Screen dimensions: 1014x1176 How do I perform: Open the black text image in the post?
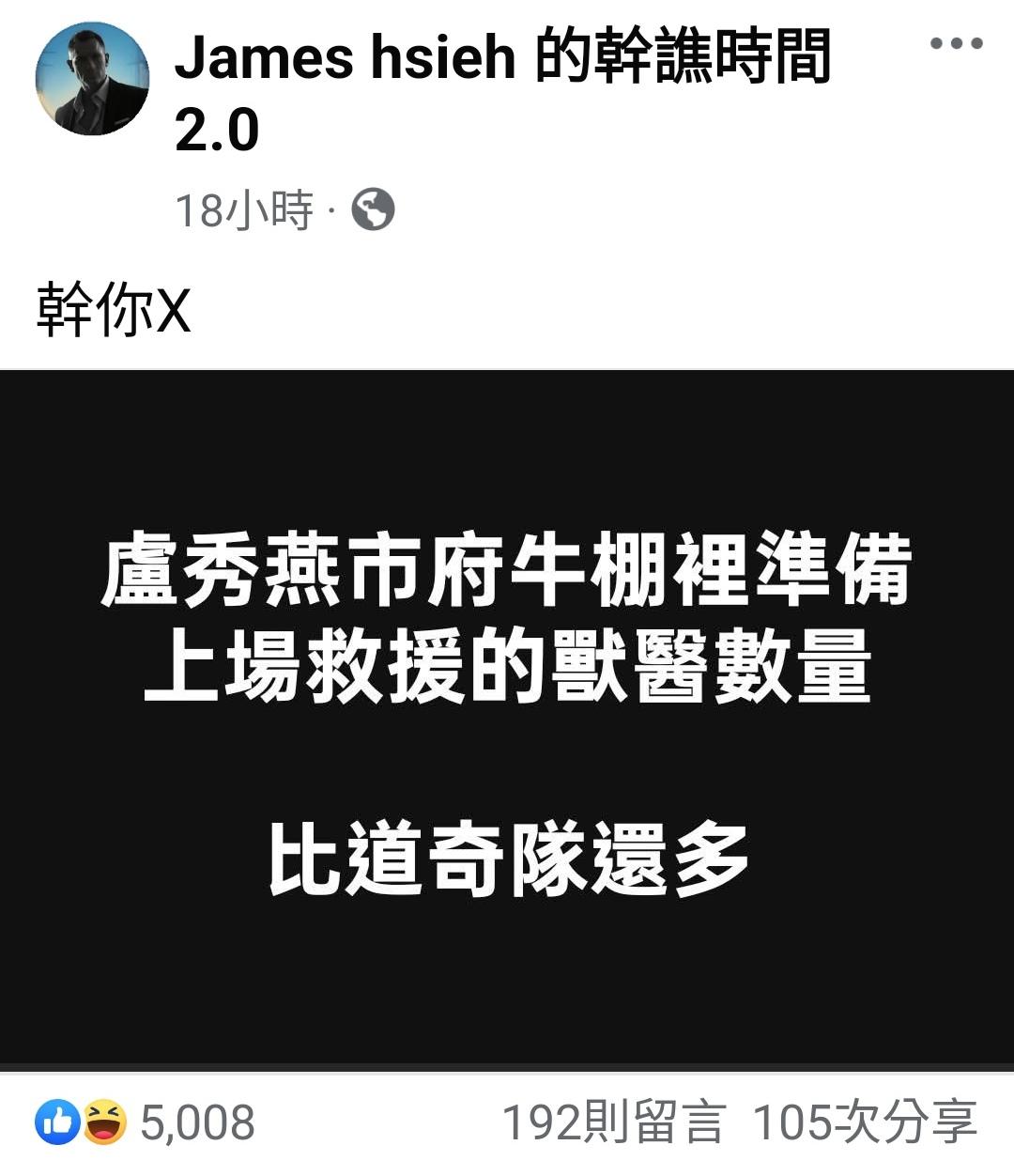(507, 717)
